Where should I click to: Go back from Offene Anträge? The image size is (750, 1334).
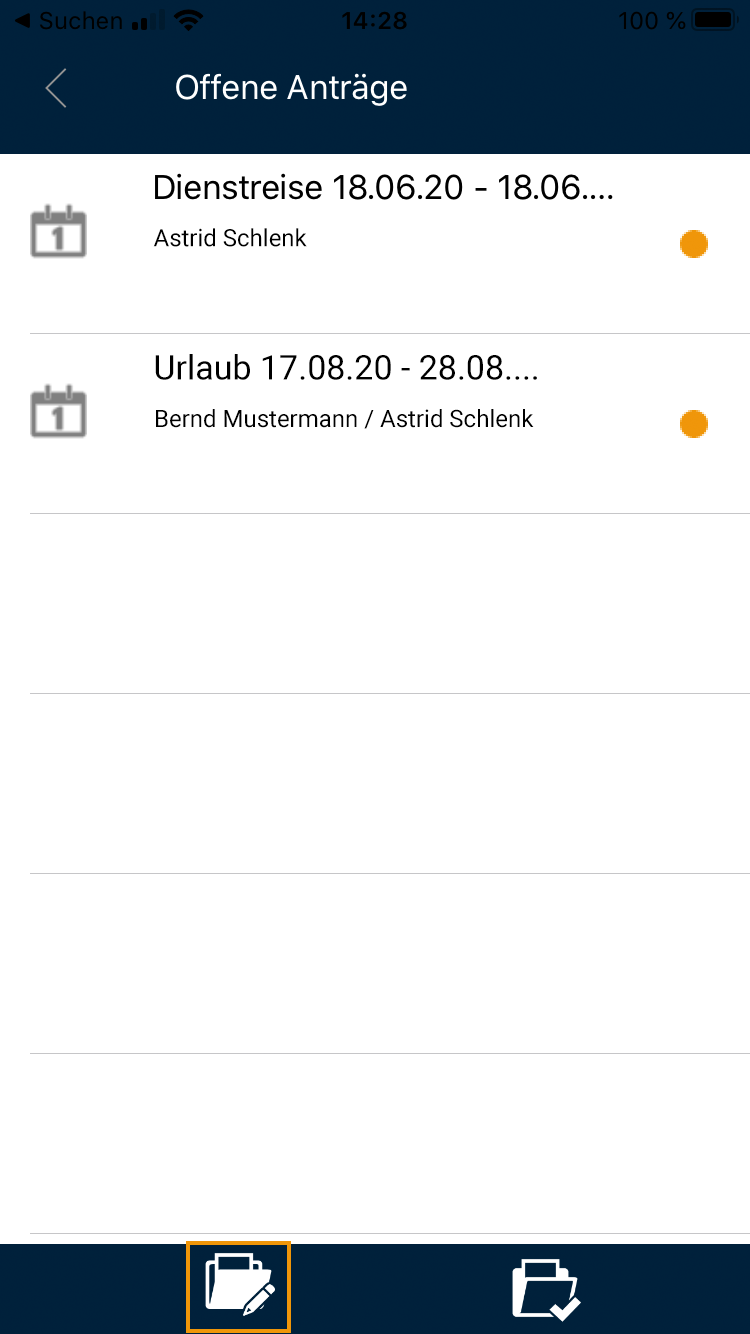pyautogui.click(x=56, y=88)
